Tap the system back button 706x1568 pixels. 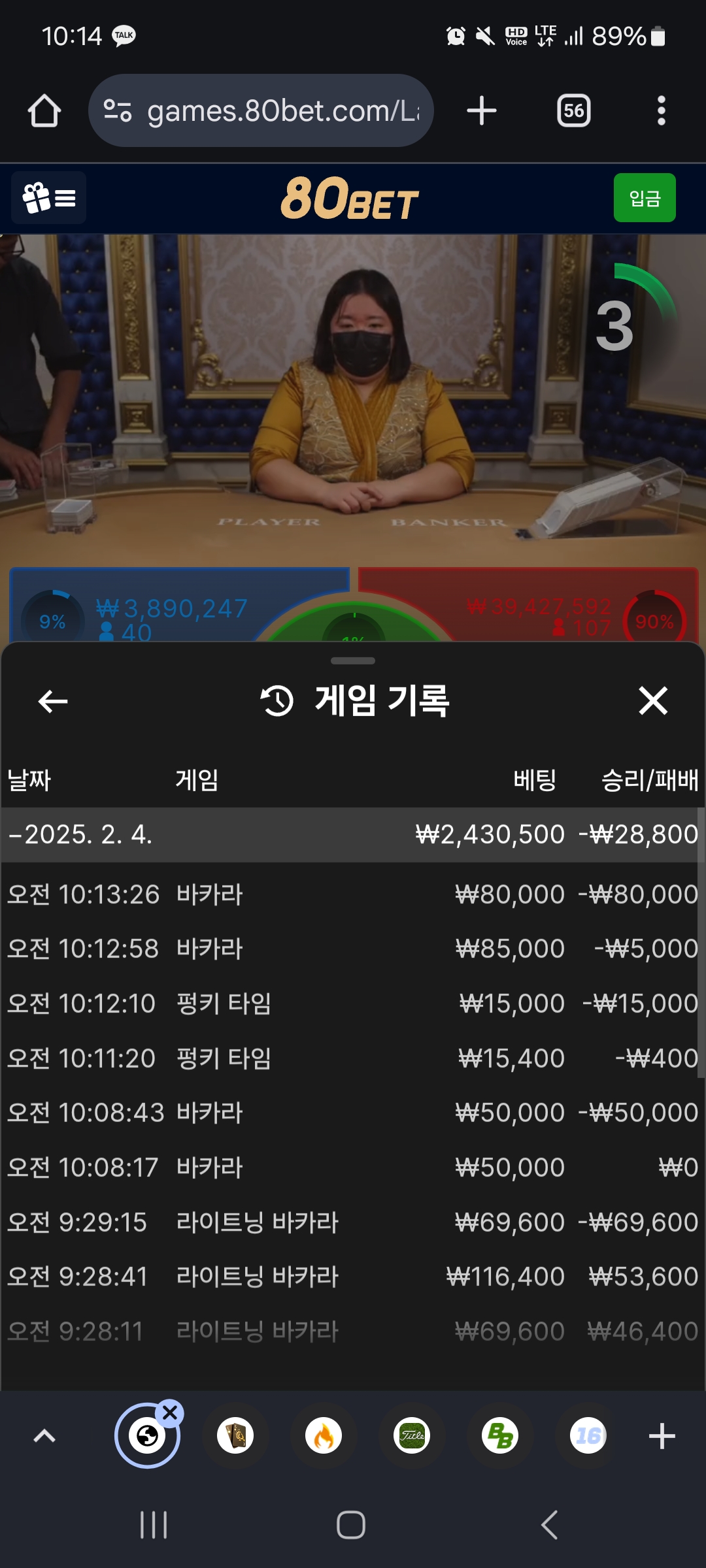coord(549,1525)
